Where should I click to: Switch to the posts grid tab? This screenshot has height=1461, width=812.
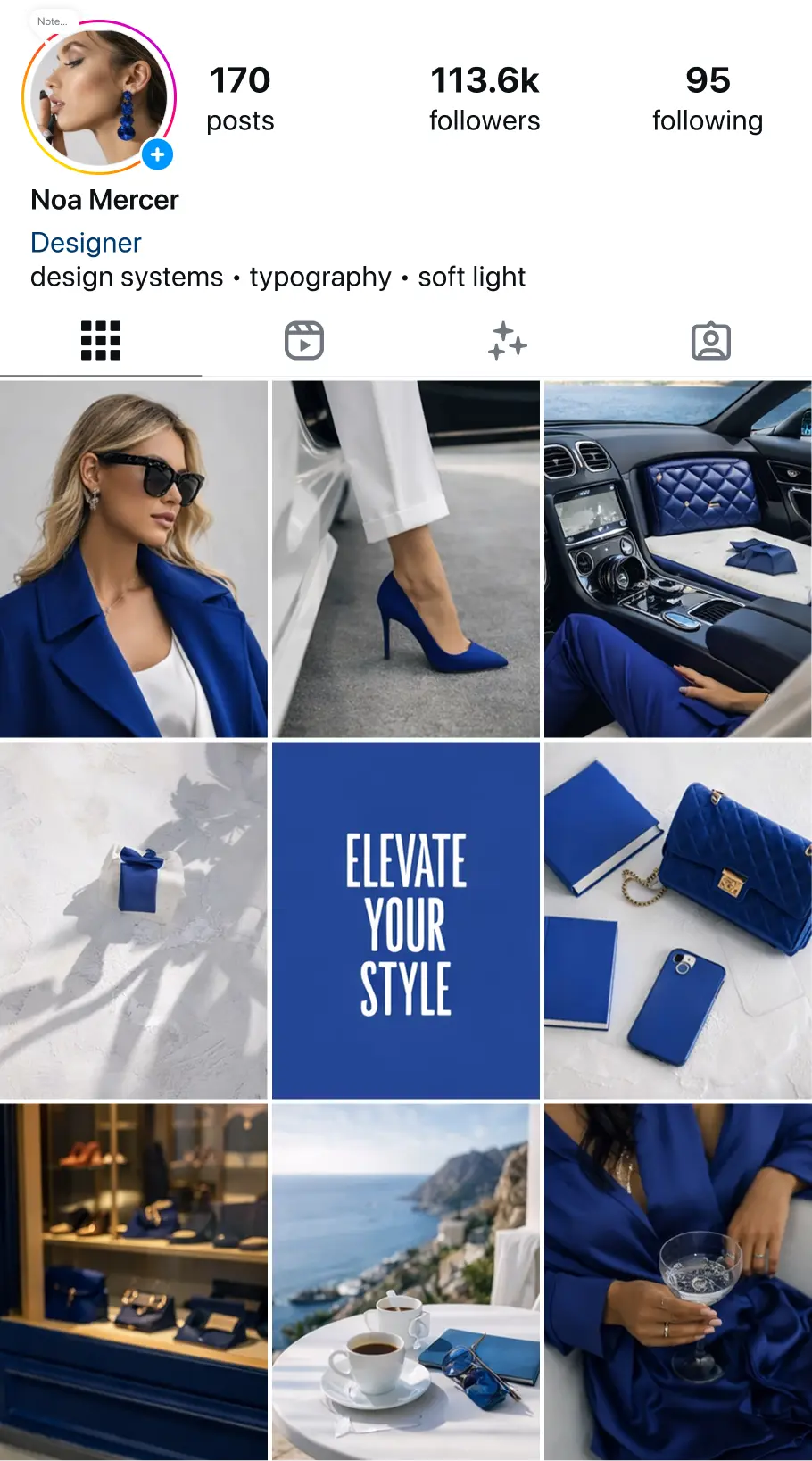pos(101,341)
